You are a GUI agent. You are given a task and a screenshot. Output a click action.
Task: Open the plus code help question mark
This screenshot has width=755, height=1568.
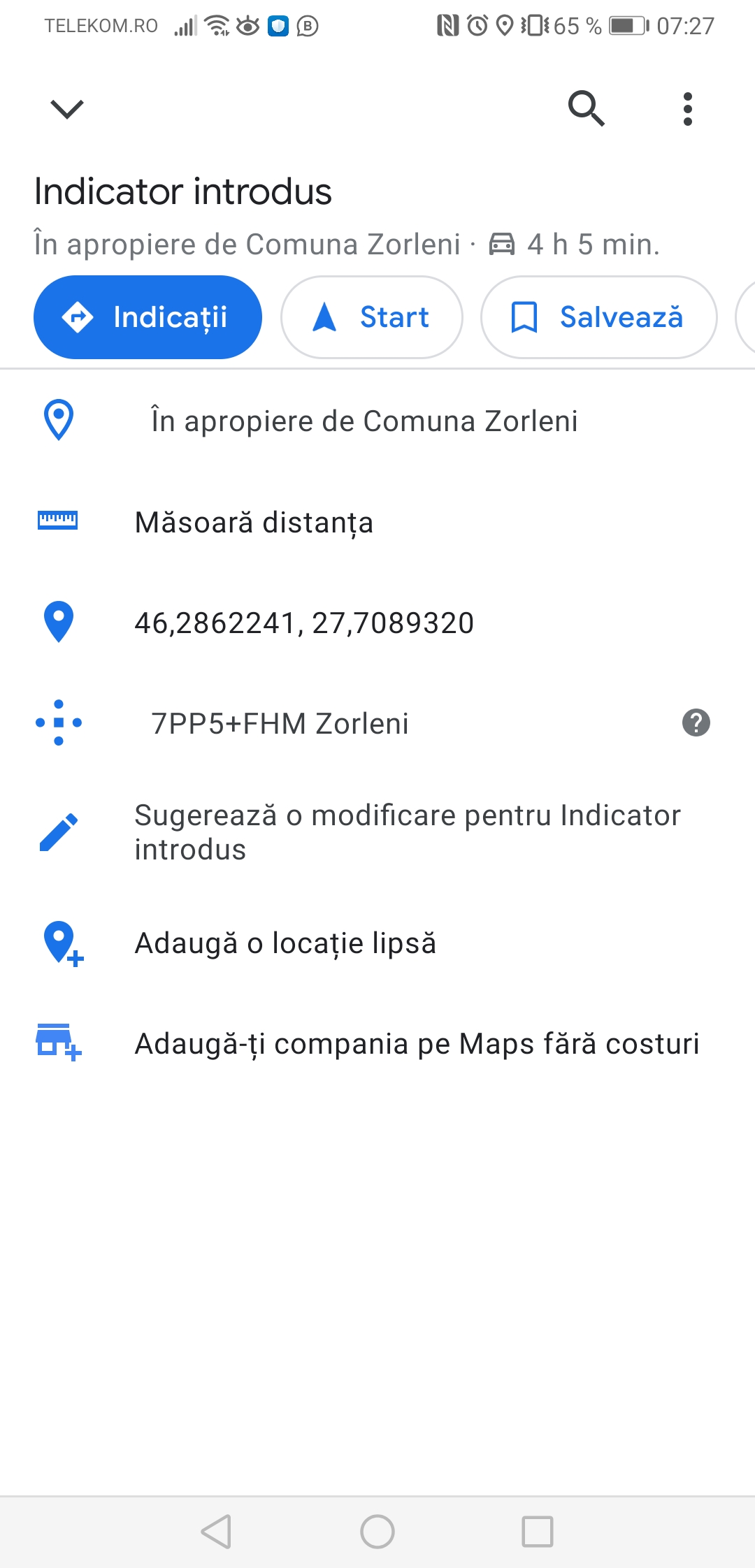[696, 723]
